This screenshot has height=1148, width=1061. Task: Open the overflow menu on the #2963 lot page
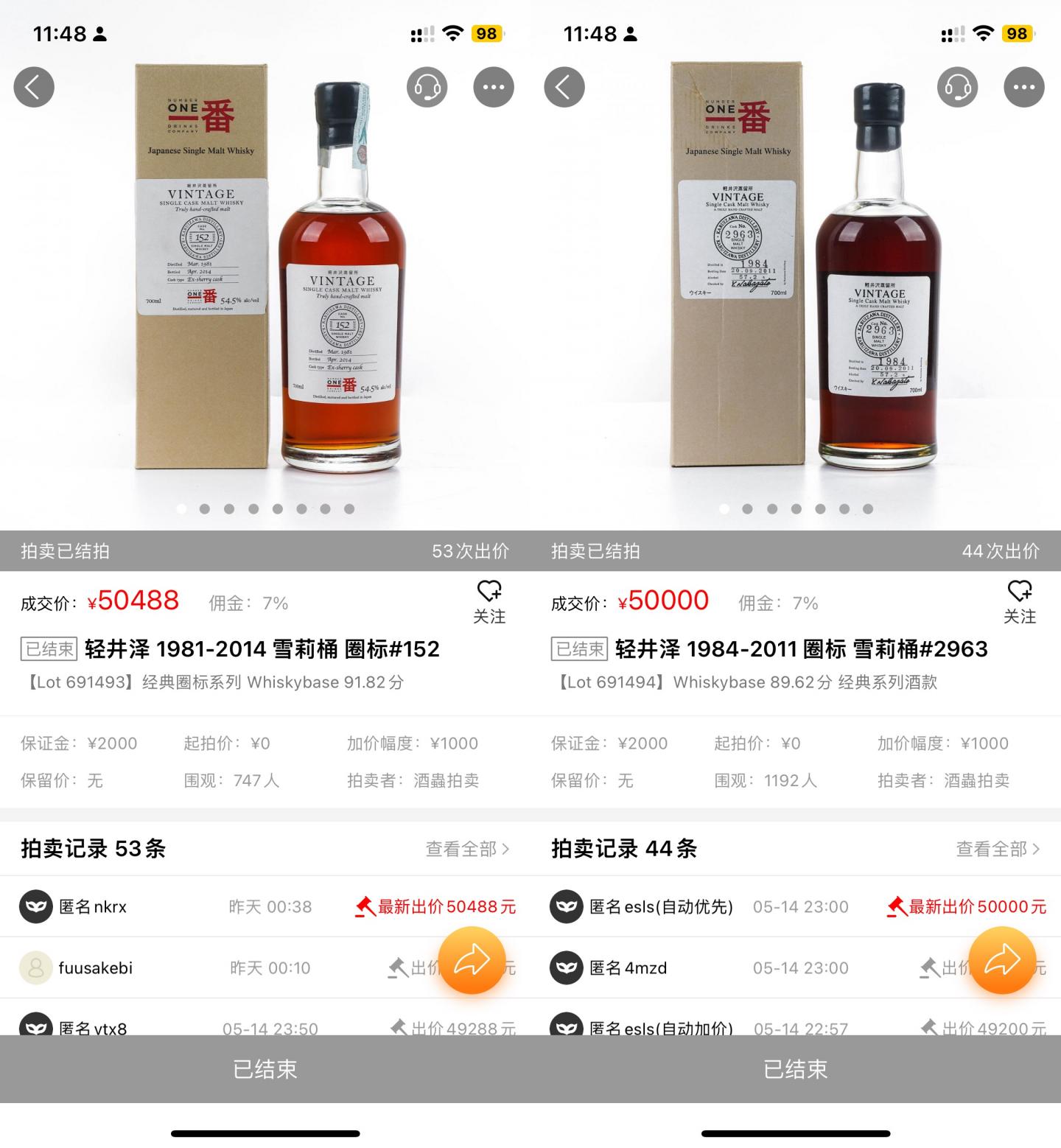[x=1023, y=87]
